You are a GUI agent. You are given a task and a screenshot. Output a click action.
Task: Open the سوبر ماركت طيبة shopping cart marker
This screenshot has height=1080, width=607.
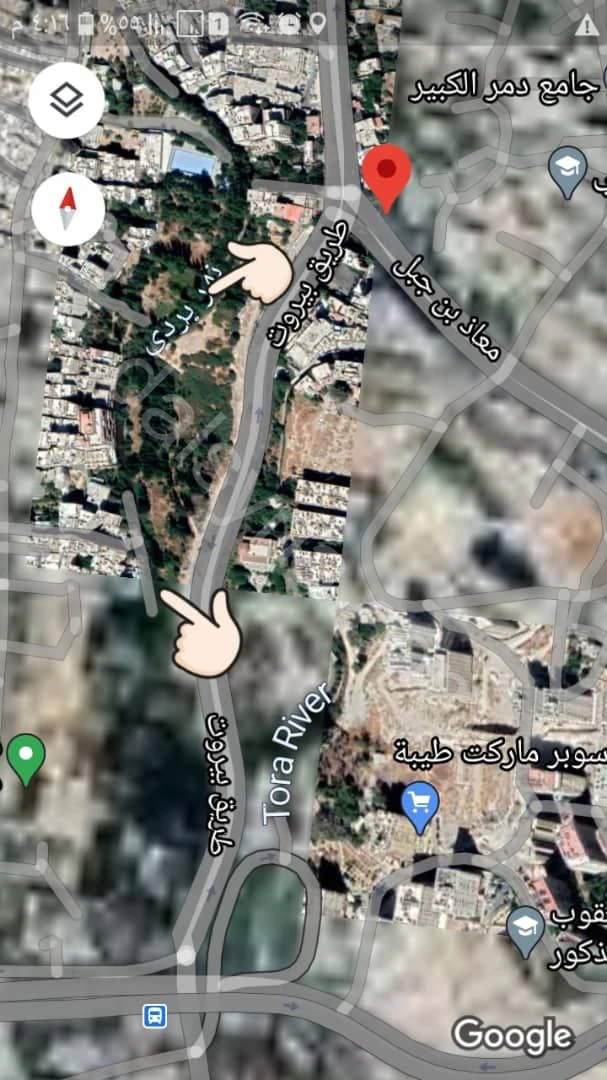tap(420, 804)
